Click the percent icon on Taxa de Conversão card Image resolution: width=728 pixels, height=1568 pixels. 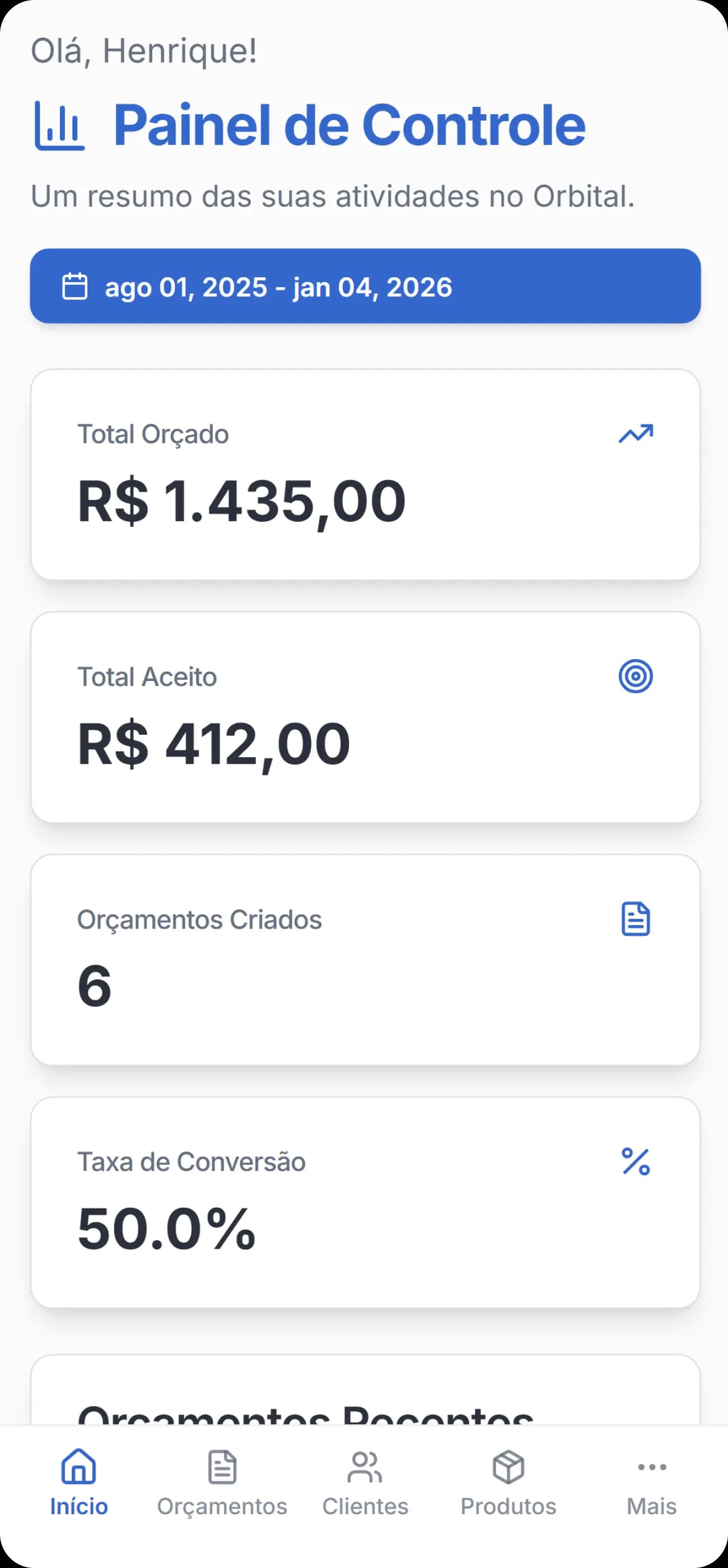click(635, 1161)
